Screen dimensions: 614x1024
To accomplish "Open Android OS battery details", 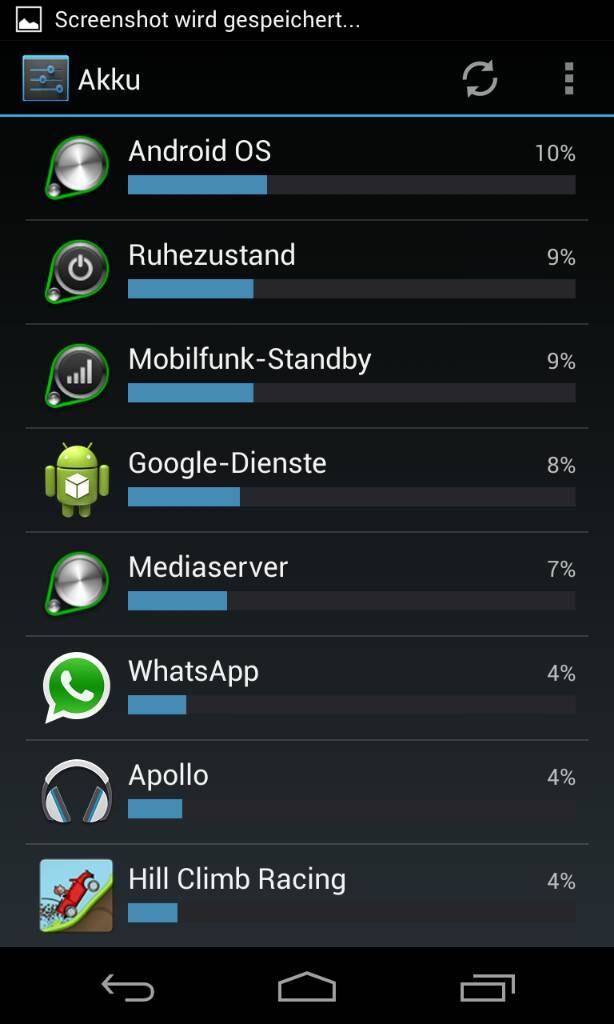I will tap(307, 168).
